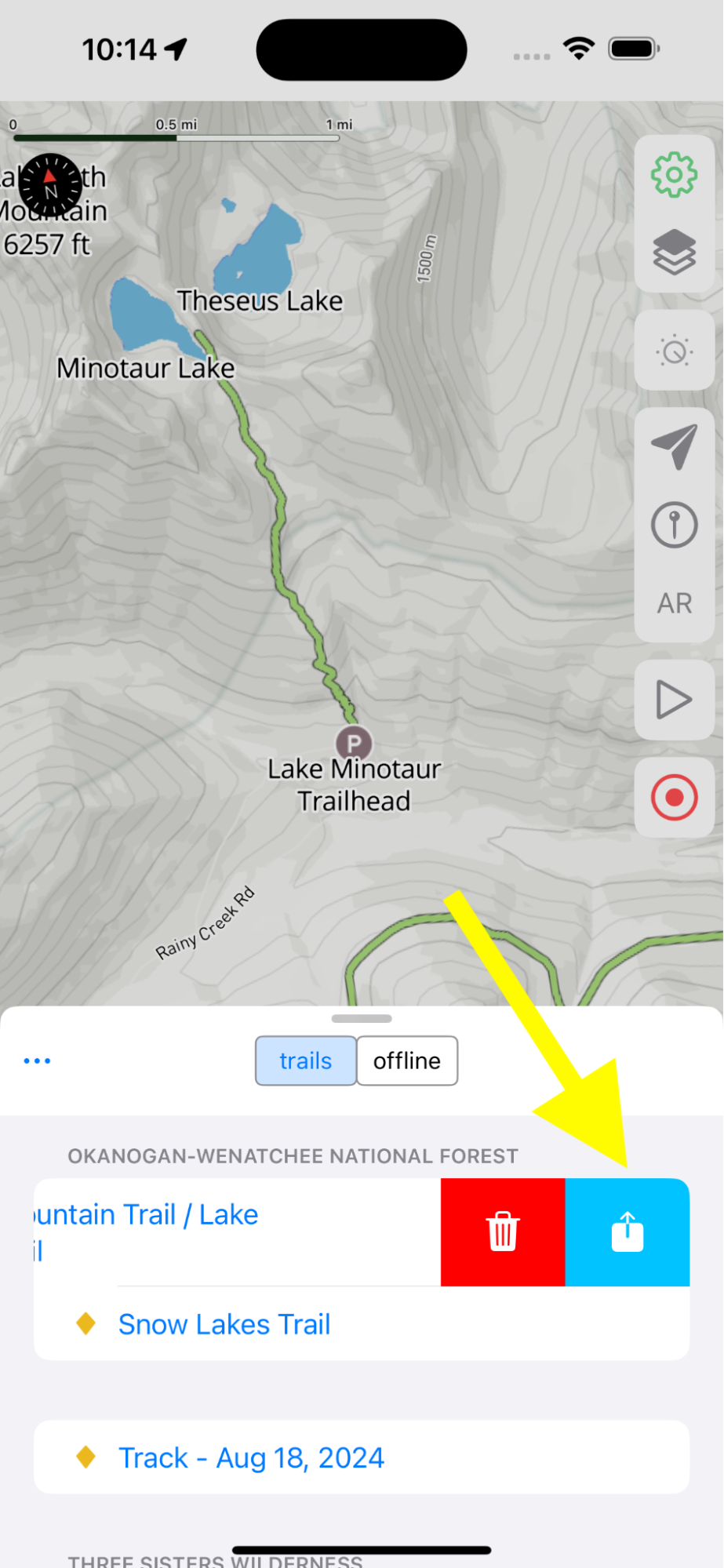Open the three-dot options menu

click(x=37, y=1061)
